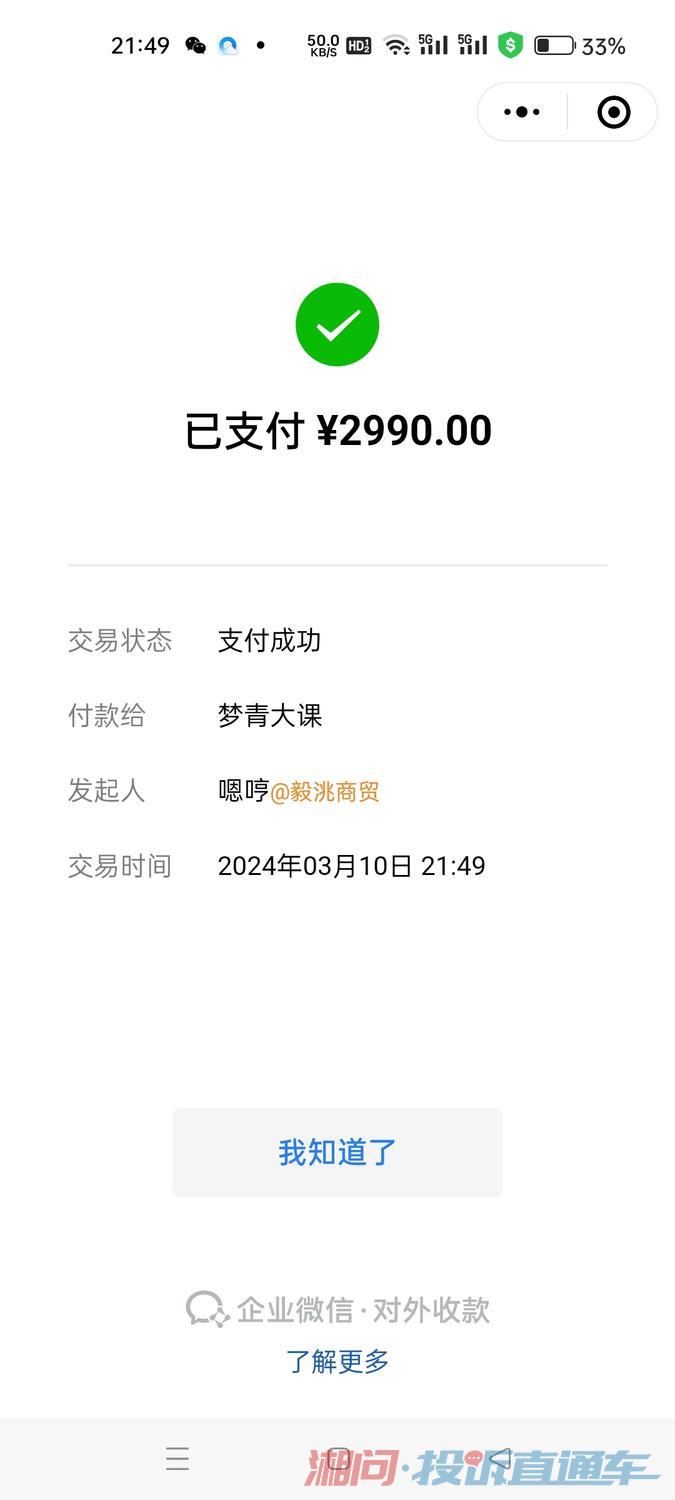Open the mini program more options menu
Viewport: 675px width, 1500px height.
pos(522,112)
